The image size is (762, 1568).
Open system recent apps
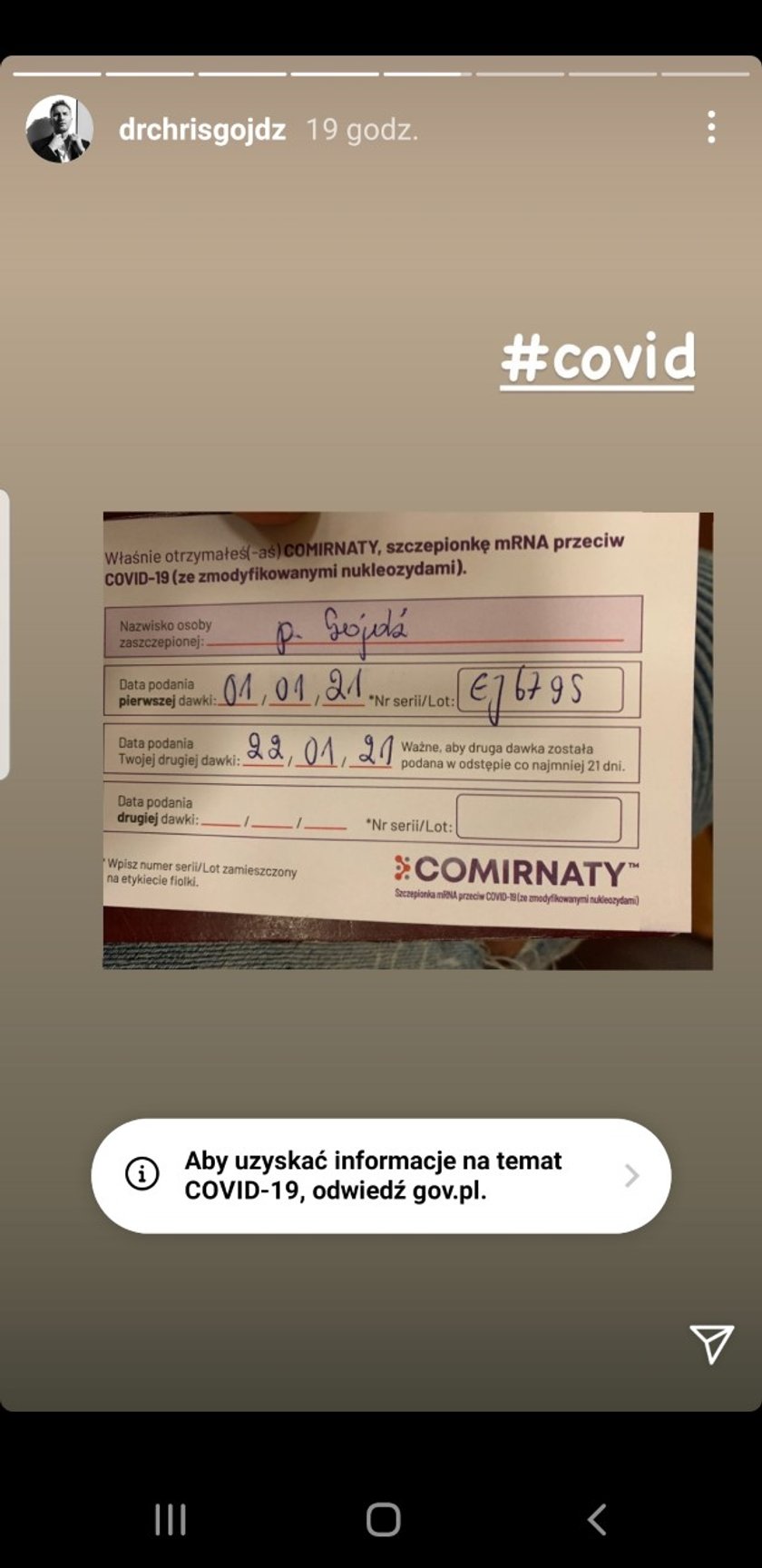click(170, 1519)
